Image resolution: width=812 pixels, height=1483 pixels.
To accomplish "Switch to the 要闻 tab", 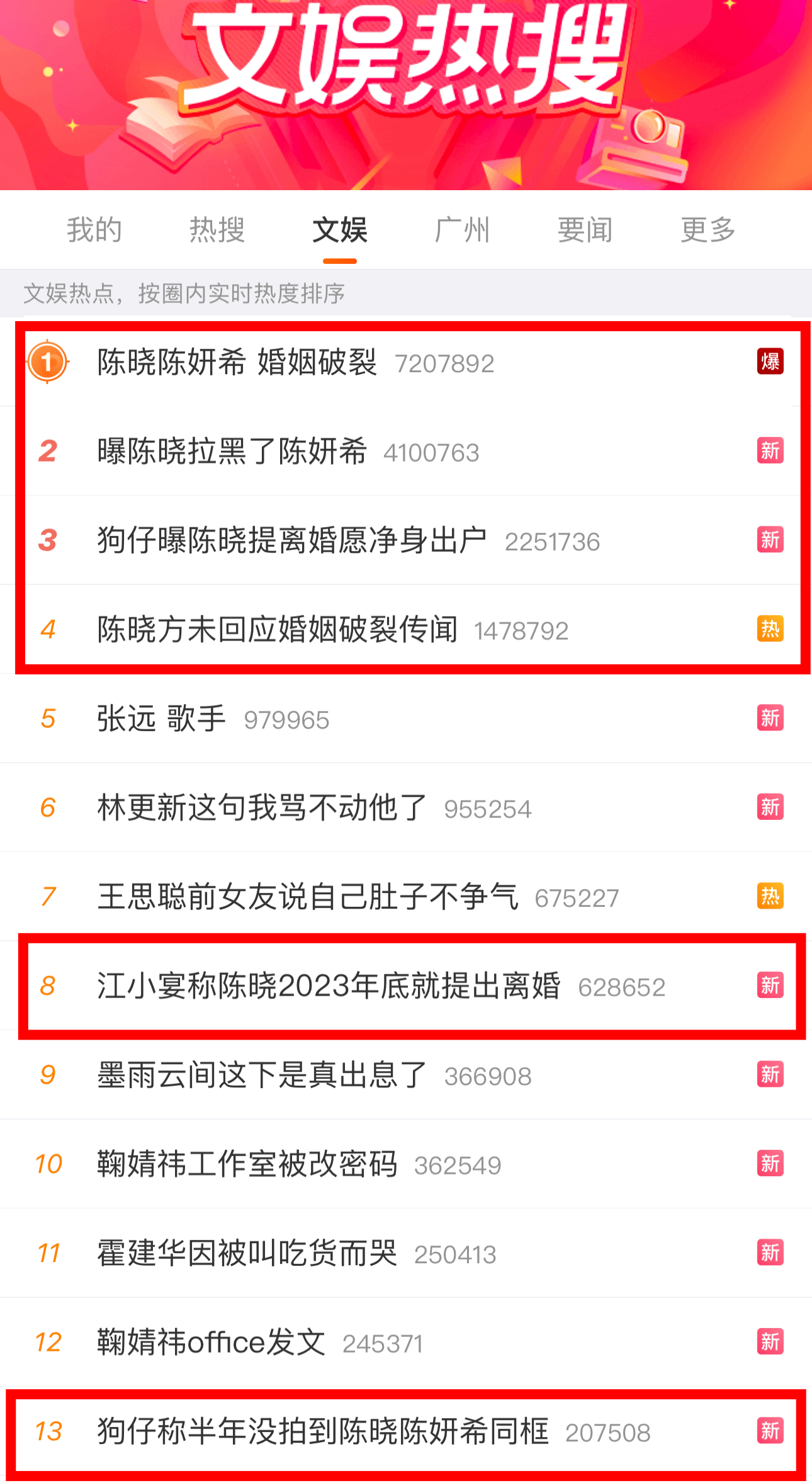I will point(585,230).
